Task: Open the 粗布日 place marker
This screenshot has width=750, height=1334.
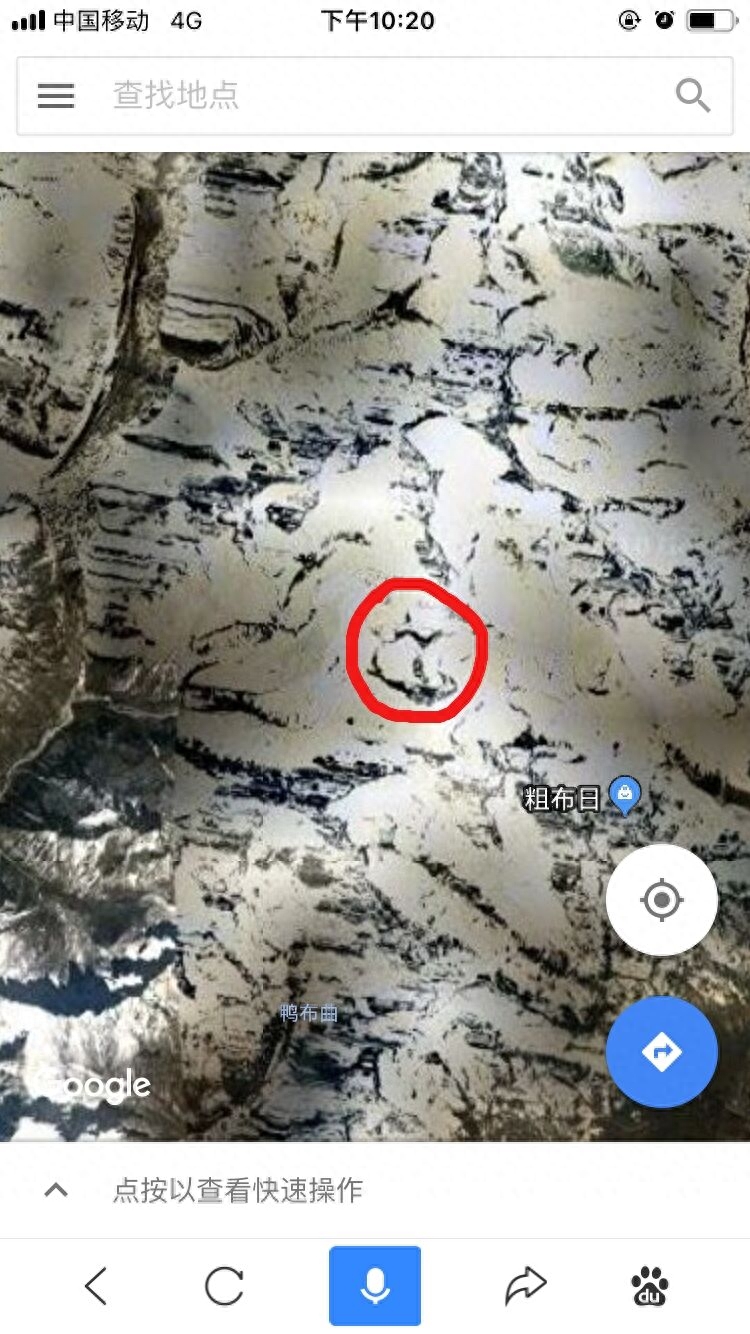Action: (x=625, y=797)
